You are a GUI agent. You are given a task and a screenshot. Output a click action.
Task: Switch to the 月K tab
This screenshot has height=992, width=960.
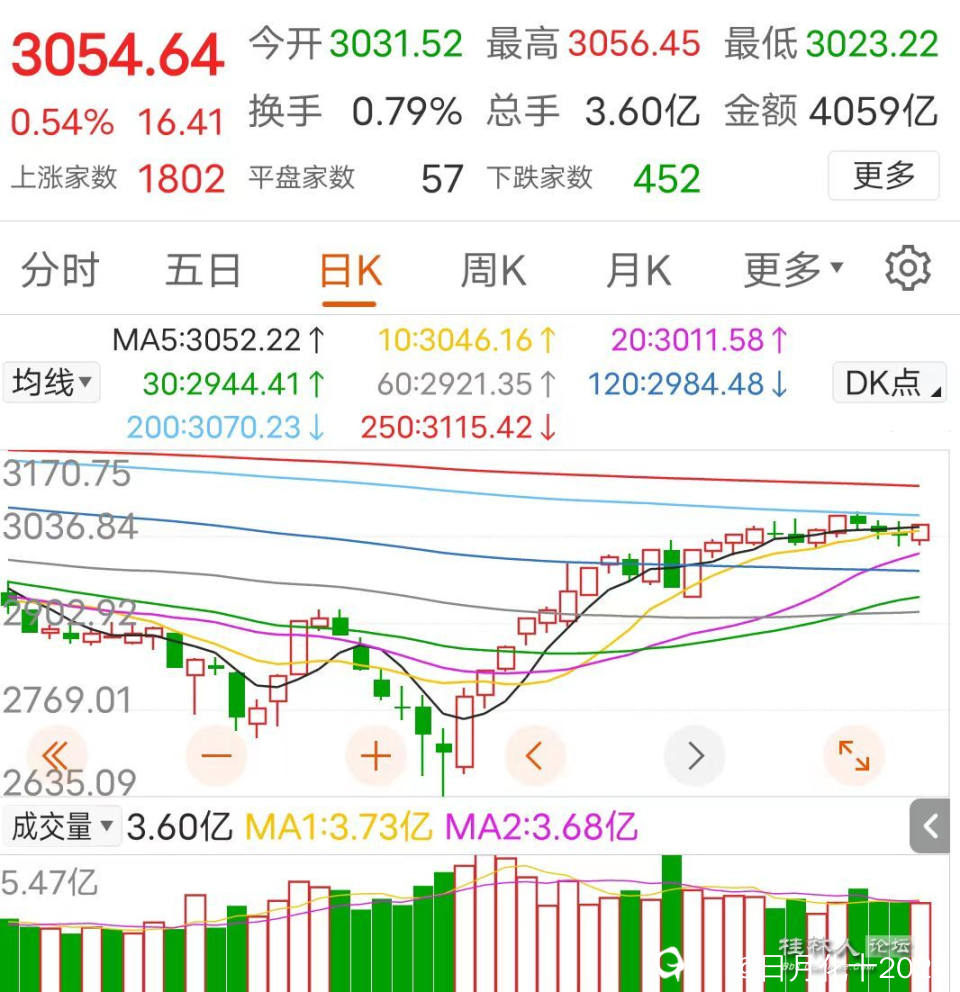pyautogui.click(x=637, y=270)
